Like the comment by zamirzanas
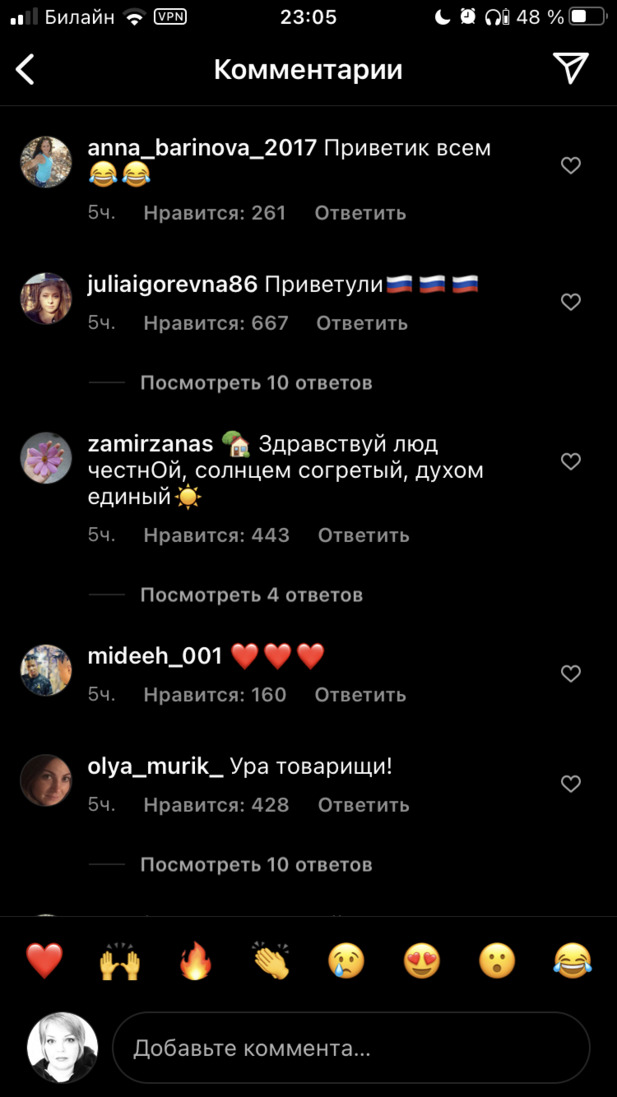The image size is (617, 1097). point(570,462)
